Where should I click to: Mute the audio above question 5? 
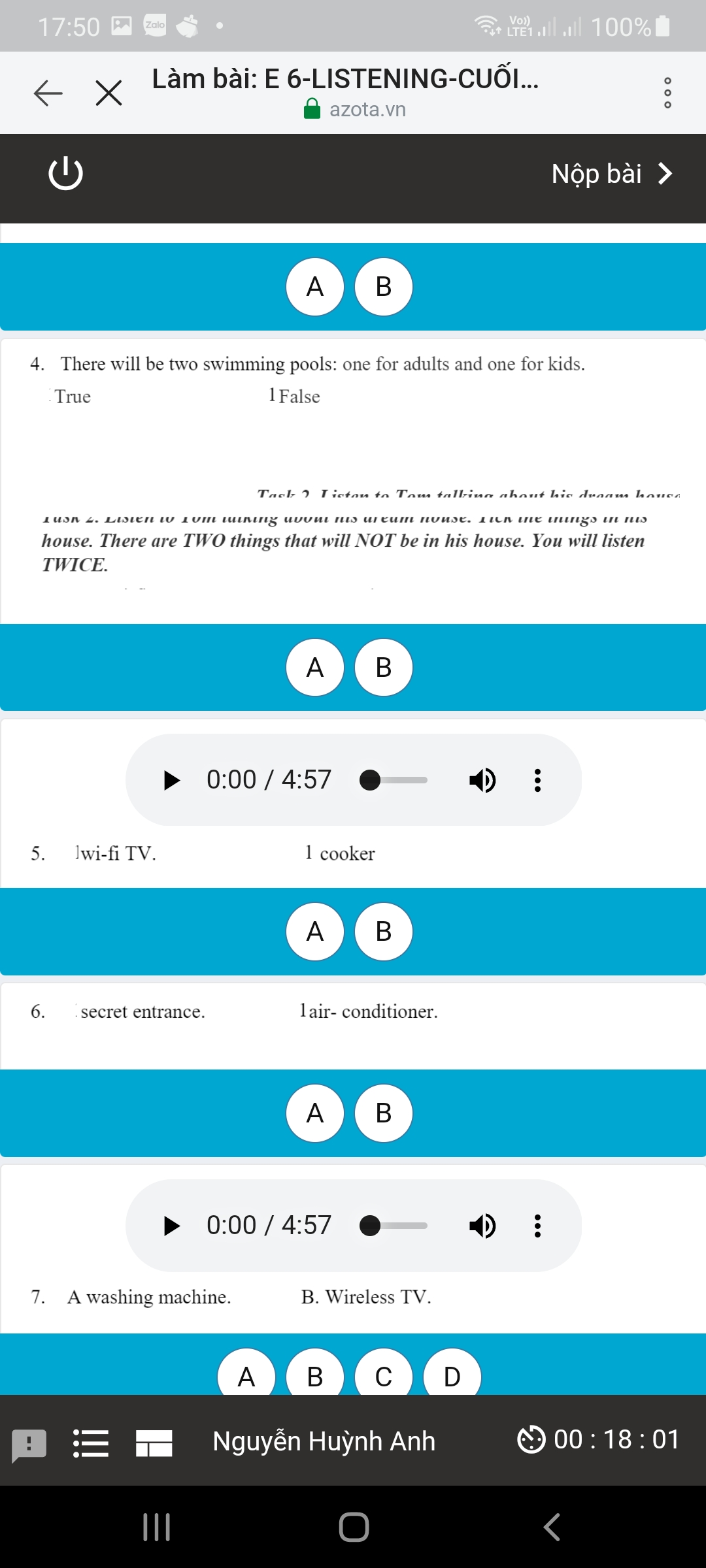(x=482, y=780)
